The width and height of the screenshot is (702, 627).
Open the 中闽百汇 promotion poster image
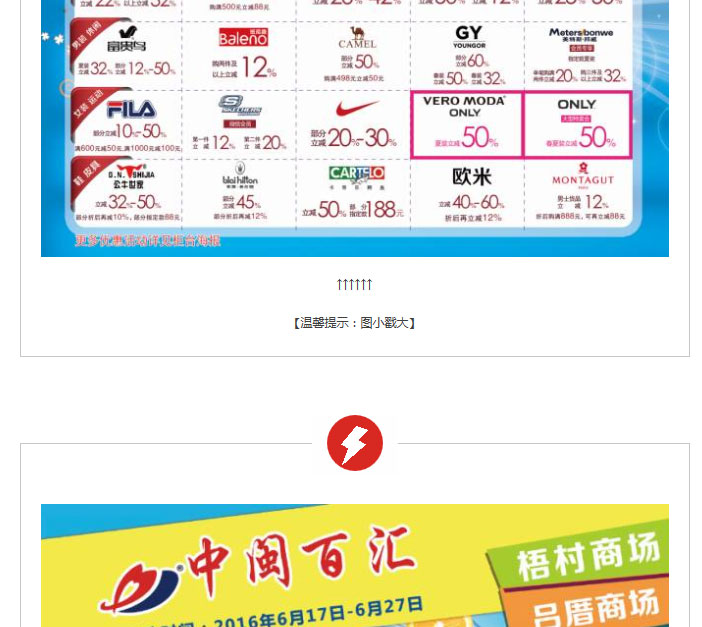point(355,566)
